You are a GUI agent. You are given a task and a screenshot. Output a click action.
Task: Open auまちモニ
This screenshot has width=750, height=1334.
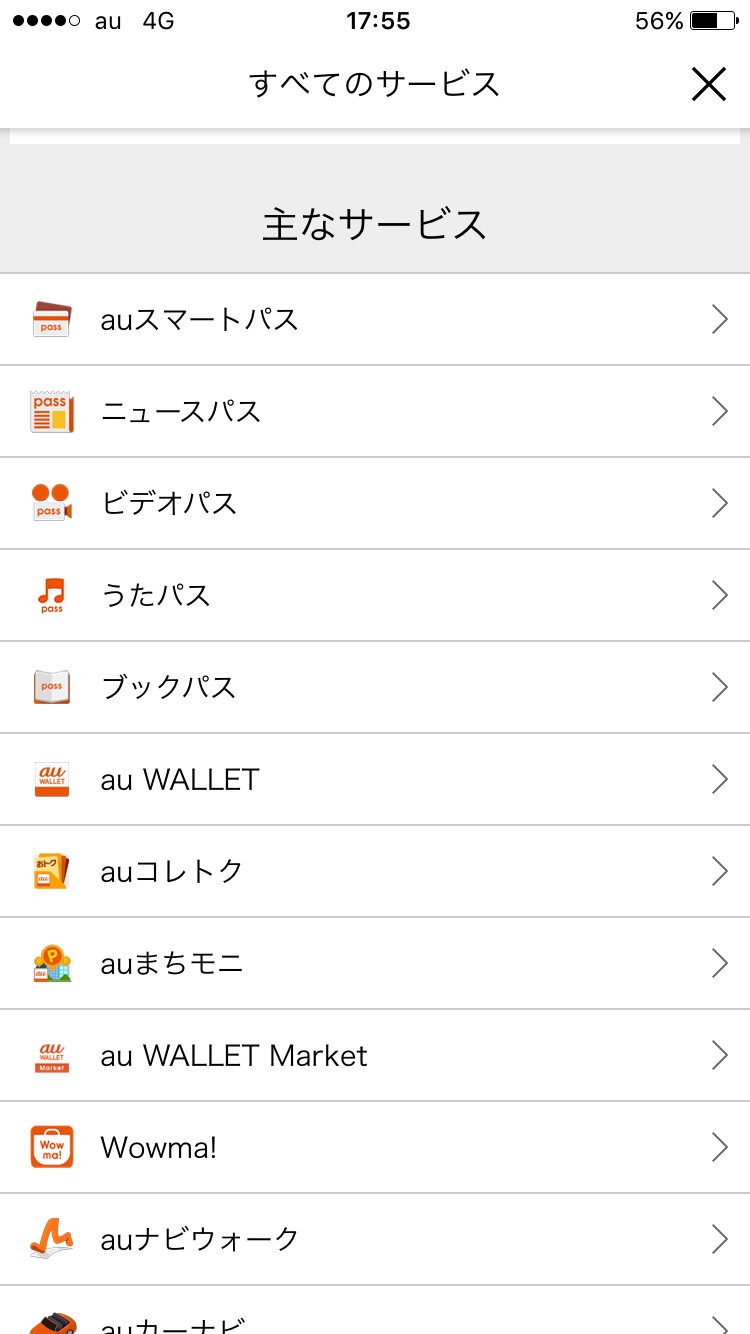pos(375,964)
